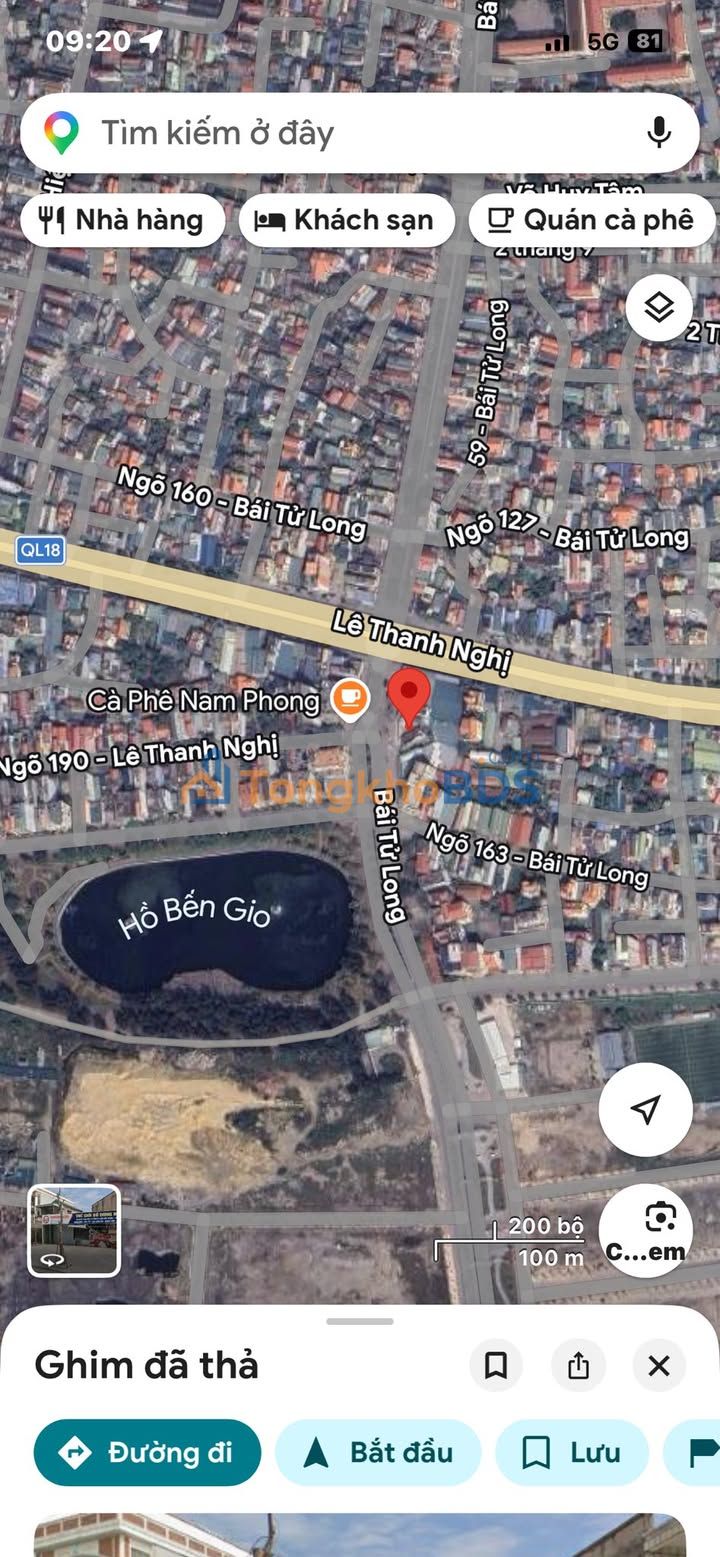The image size is (720, 1557).
Task: Open the Street View thumbnail preview
Action: pyautogui.click(x=74, y=1231)
